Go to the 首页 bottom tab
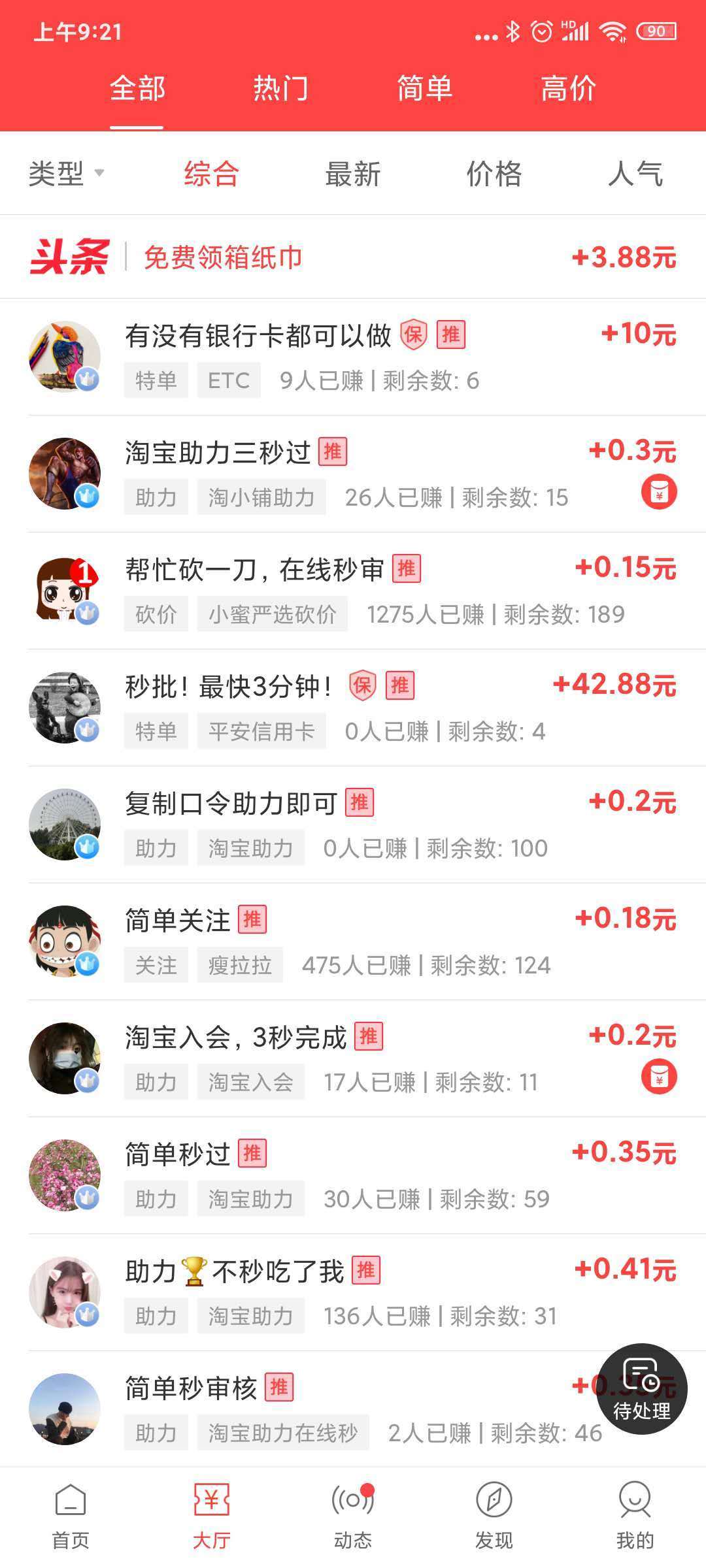The image size is (706, 1568). (x=71, y=1516)
